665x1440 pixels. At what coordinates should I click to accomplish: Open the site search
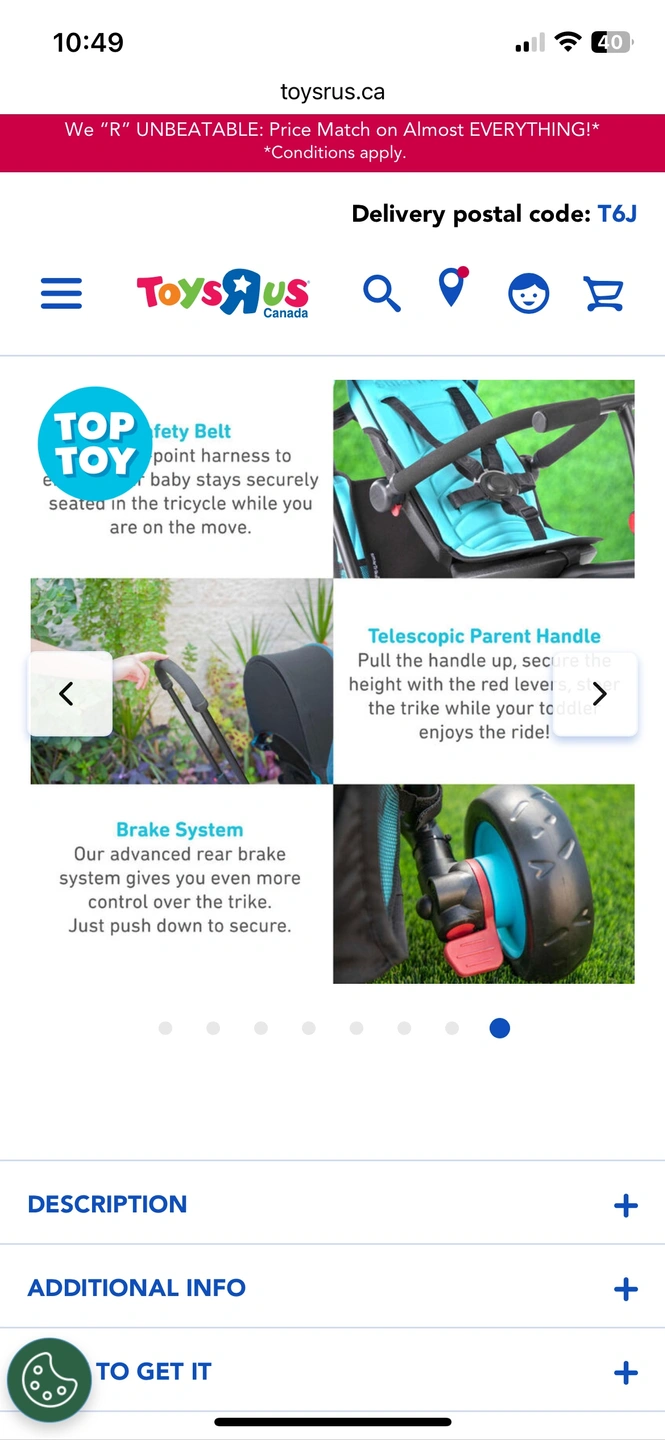pyautogui.click(x=381, y=294)
